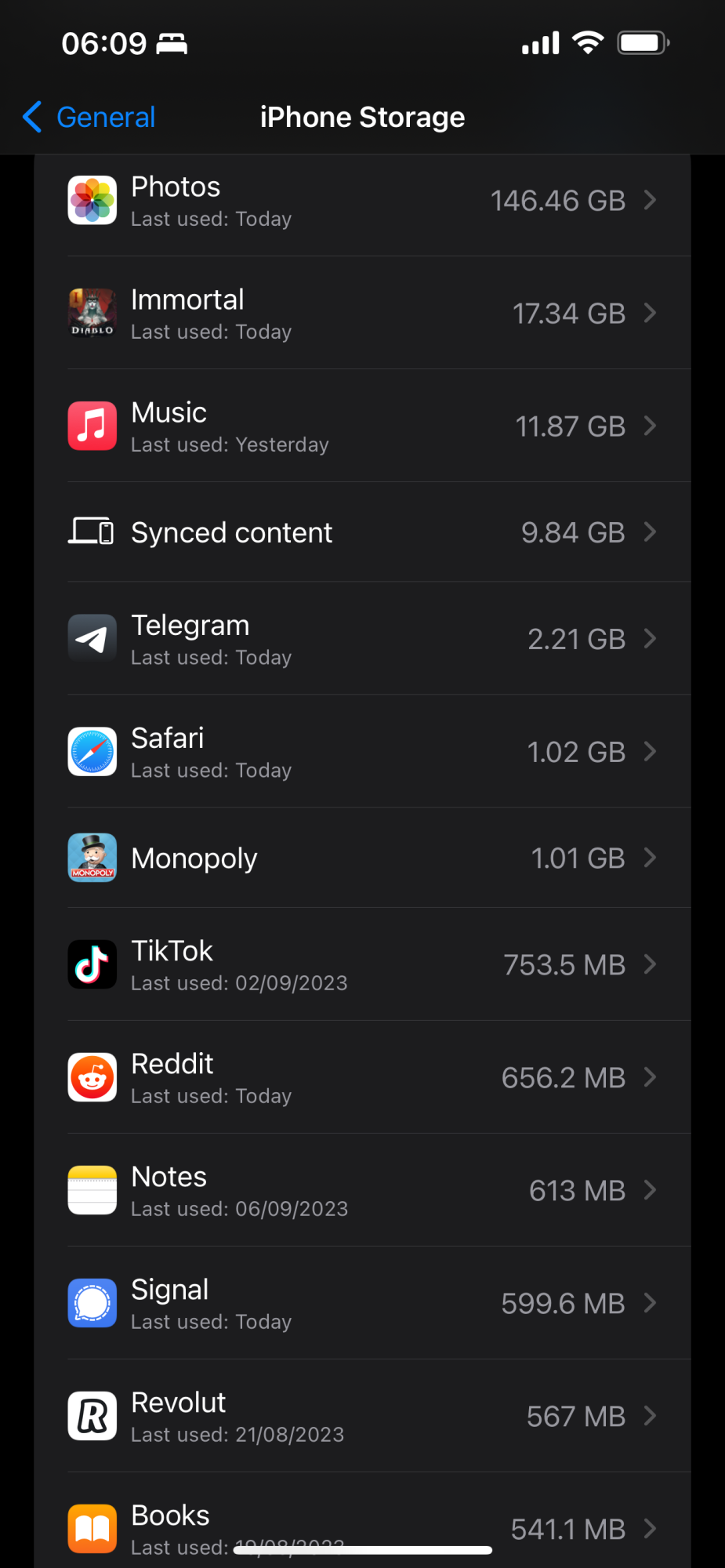
Task: Open TikTok storage details
Action: point(362,964)
